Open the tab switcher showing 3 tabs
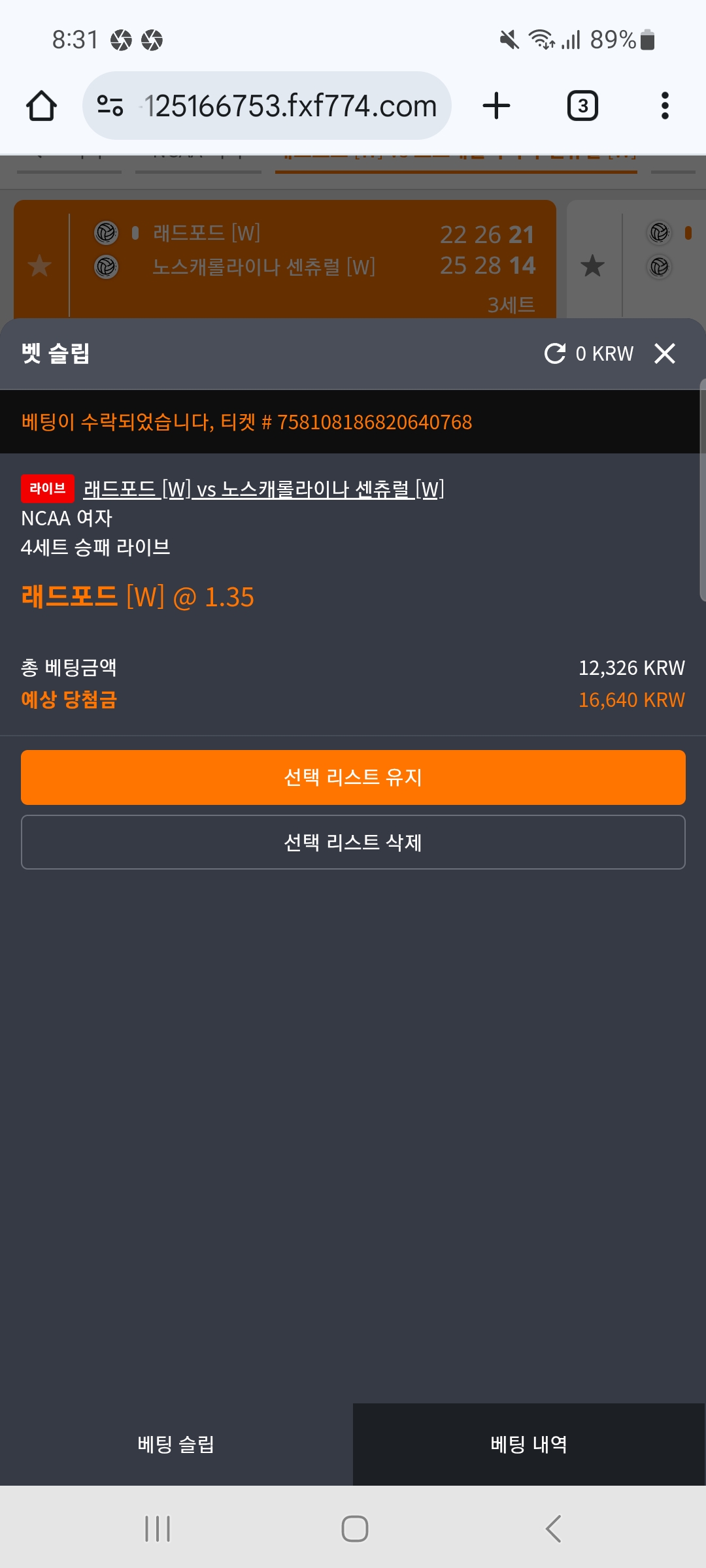The width and height of the screenshot is (706, 1568). 582,106
